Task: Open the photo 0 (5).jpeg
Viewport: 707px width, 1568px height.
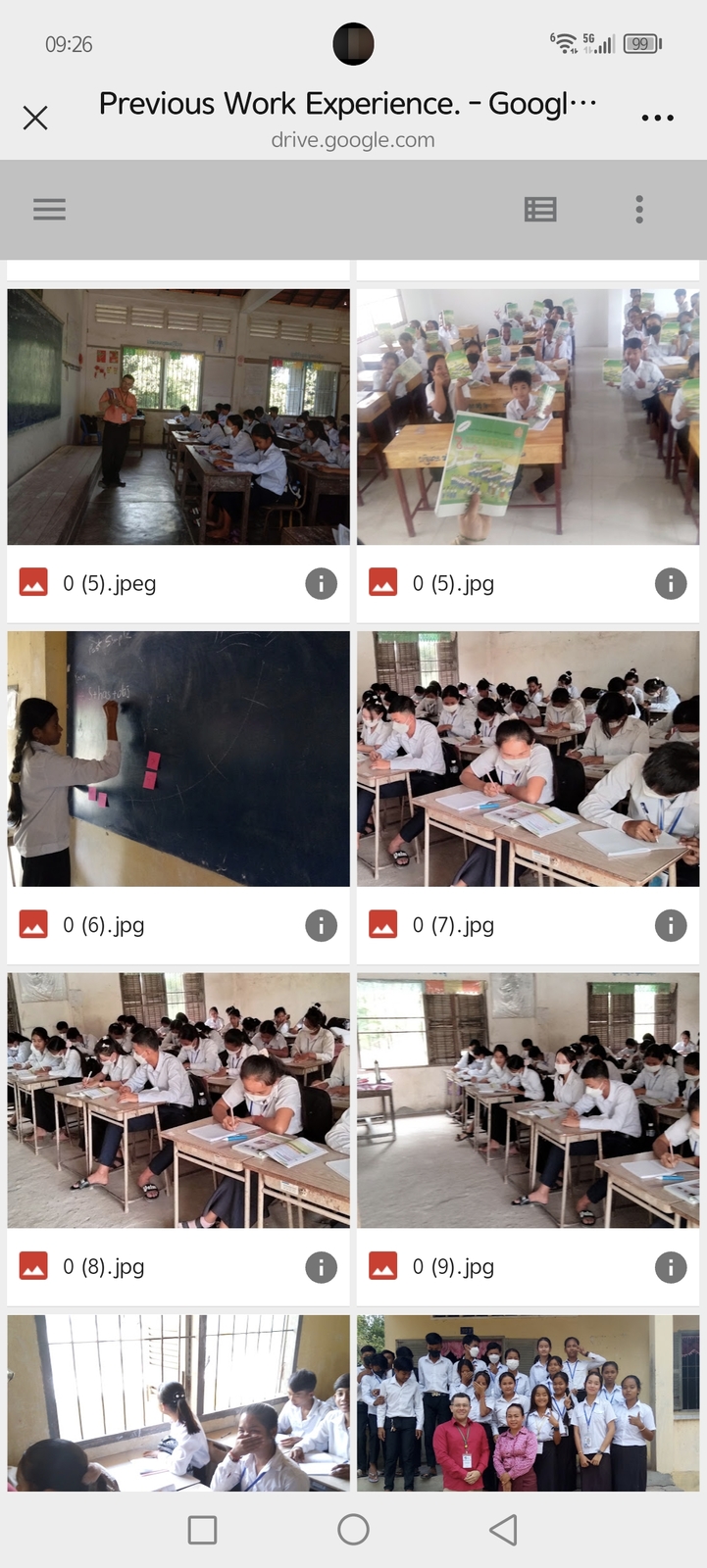Action: (x=178, y=416)
